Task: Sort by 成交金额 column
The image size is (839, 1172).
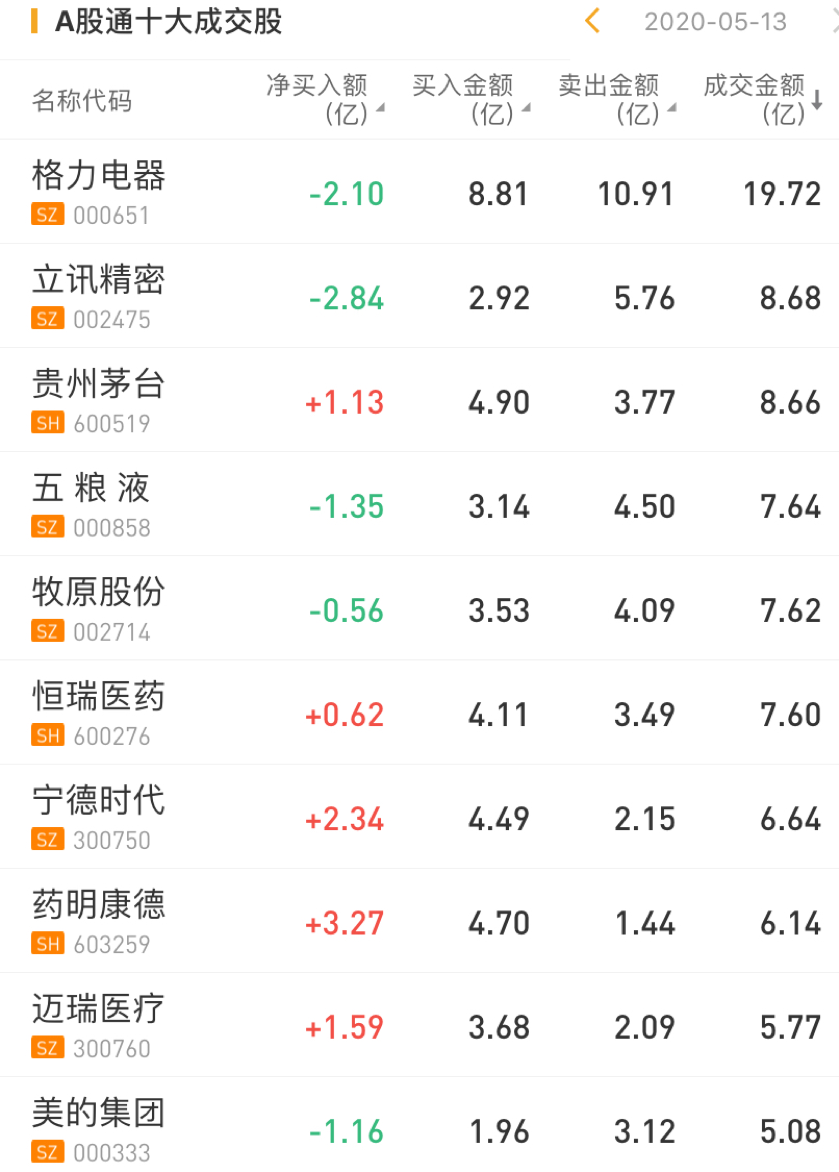Action: 762,99
